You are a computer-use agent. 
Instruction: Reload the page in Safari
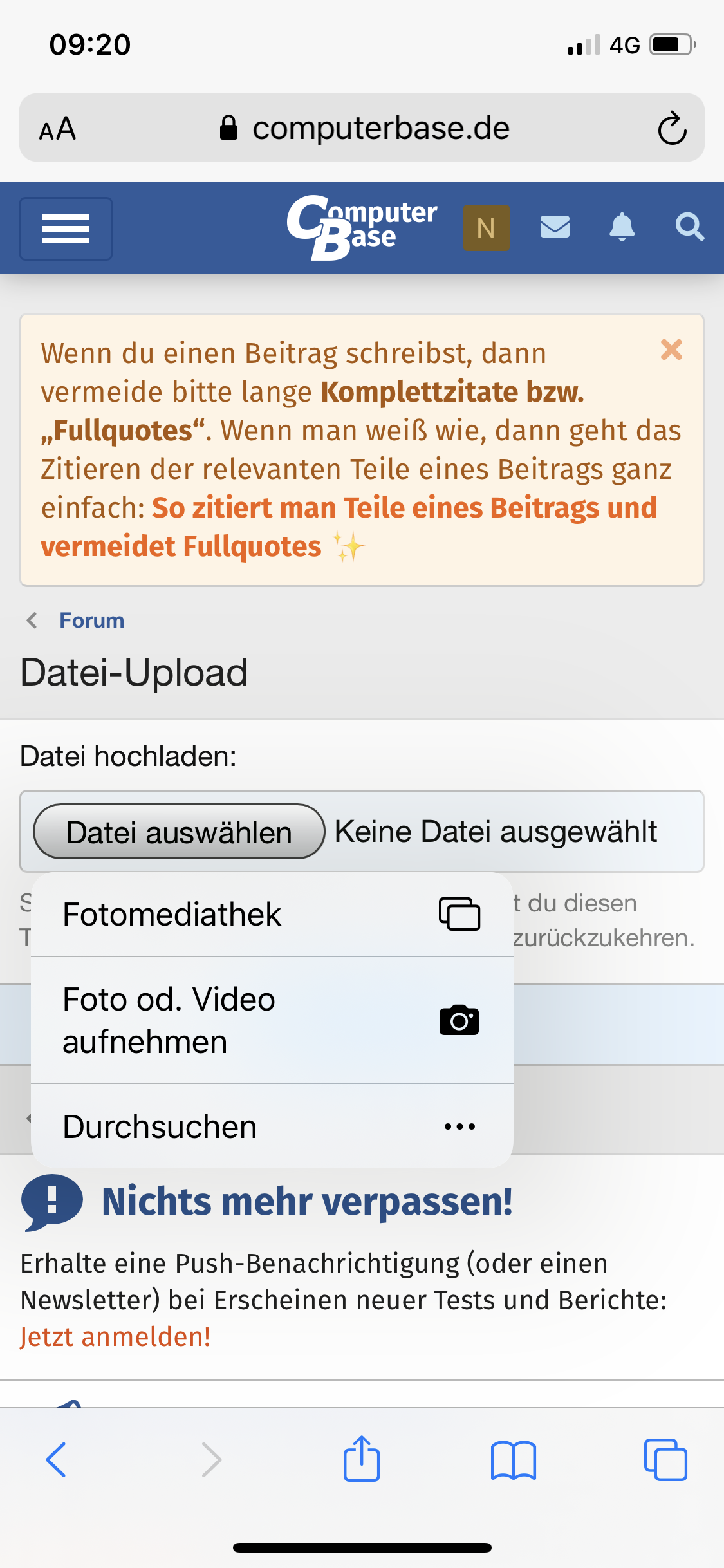(x=672, y=128)
